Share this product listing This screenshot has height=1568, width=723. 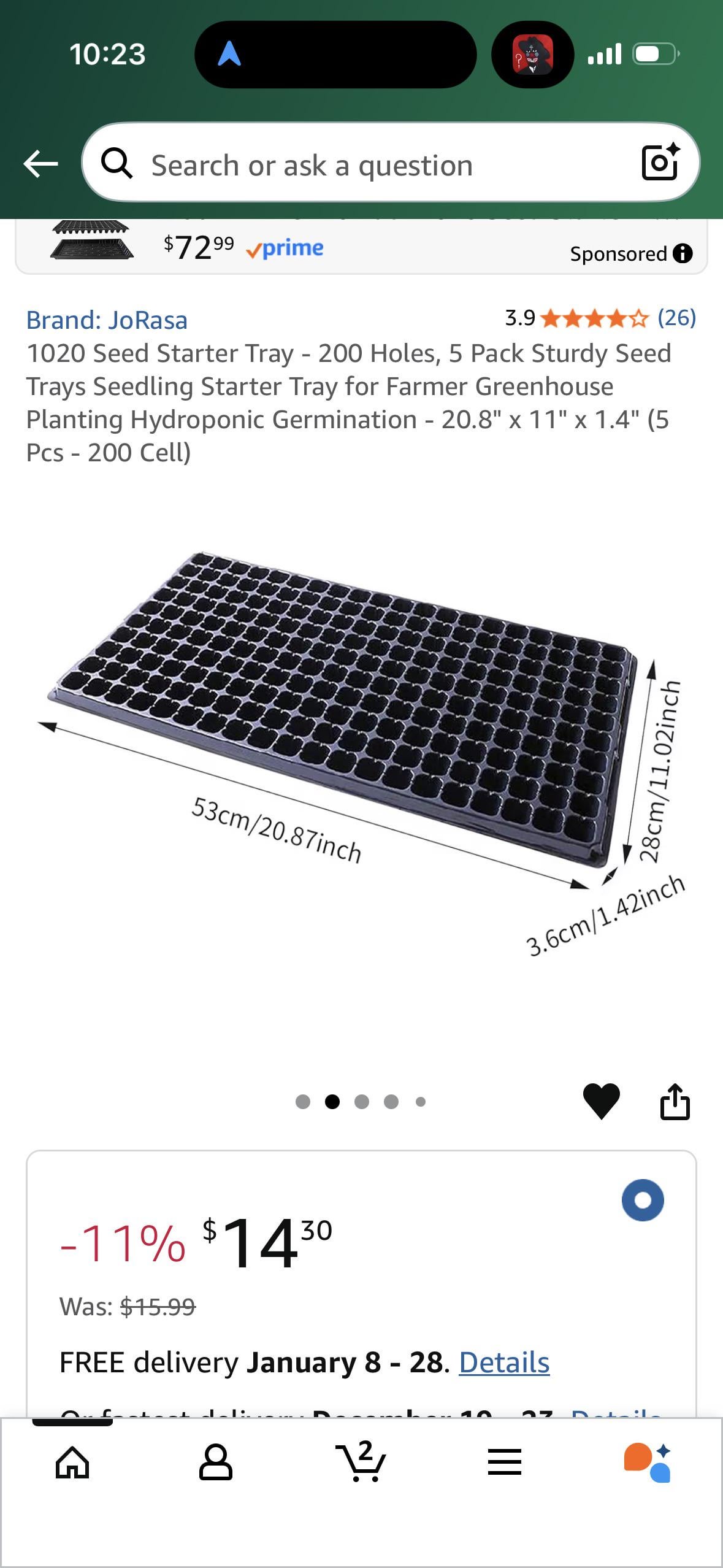point(675,1101)
